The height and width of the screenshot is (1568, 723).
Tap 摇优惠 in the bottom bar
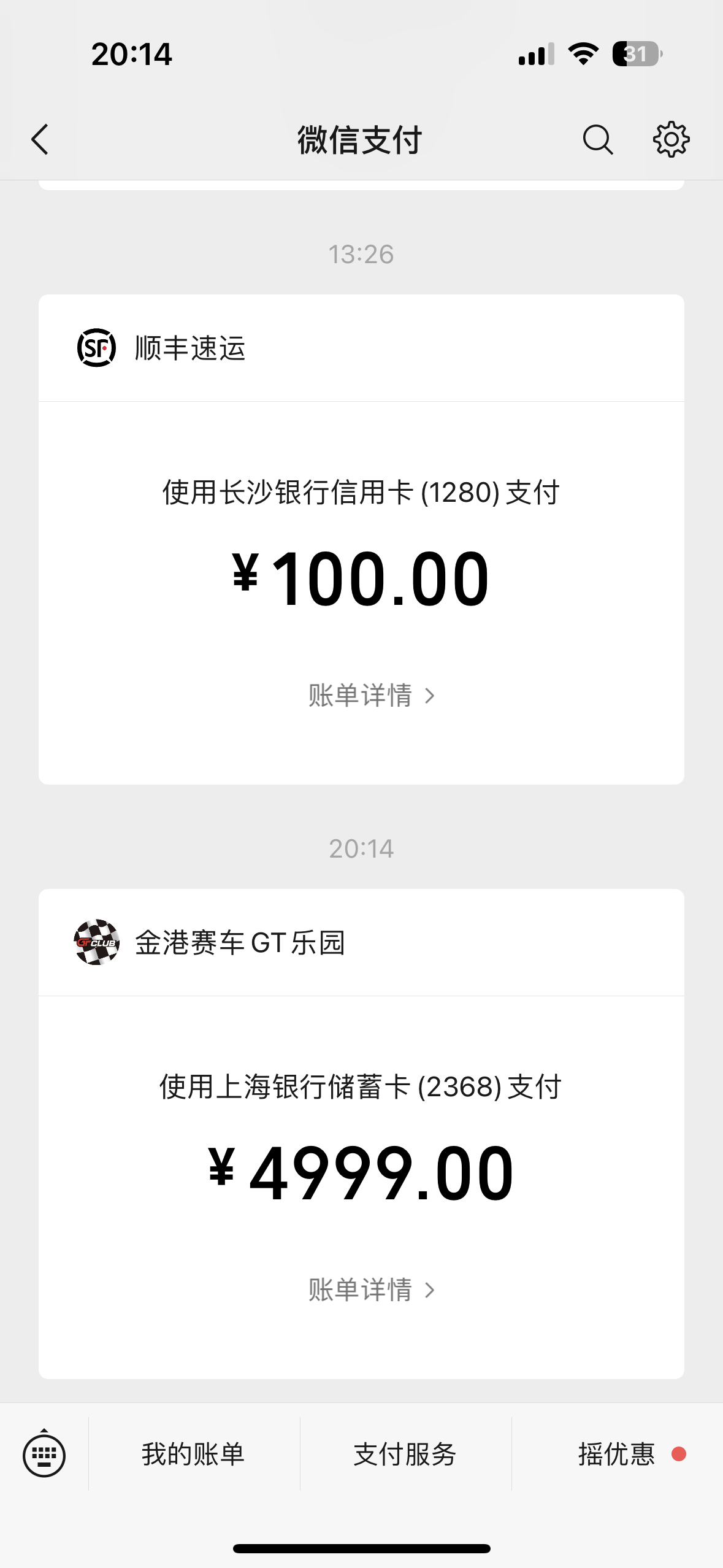pos(615,1455)
